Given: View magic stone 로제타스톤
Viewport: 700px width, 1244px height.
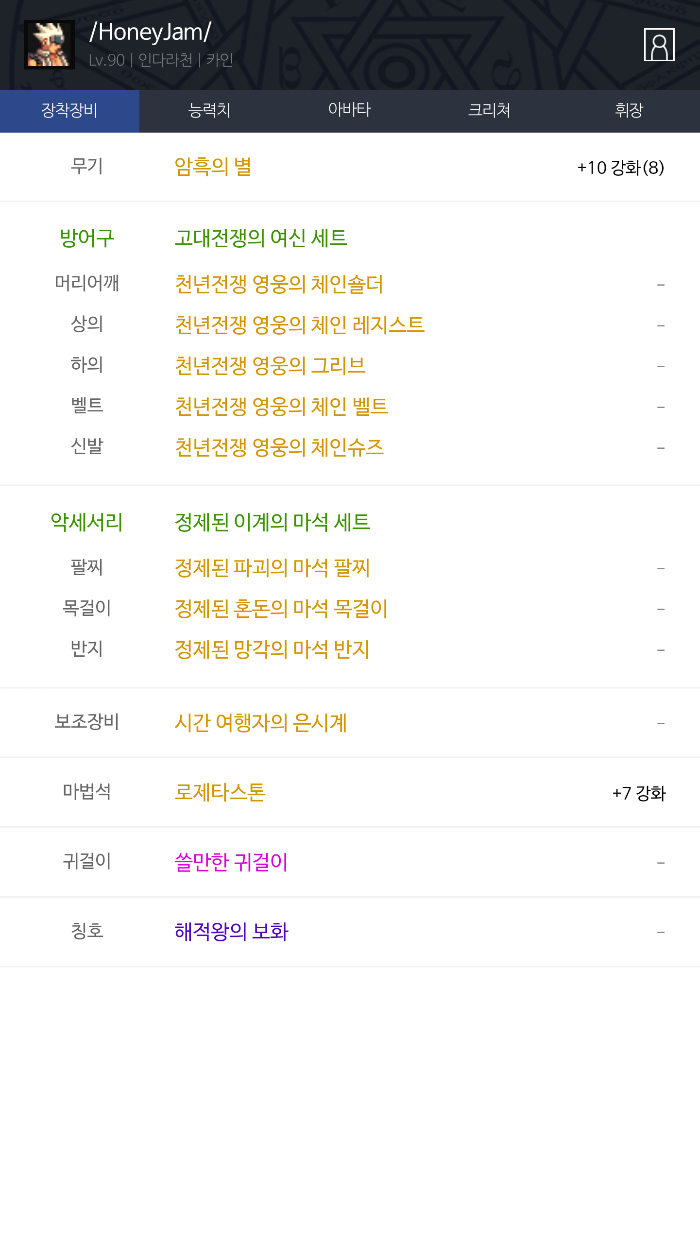Looking at the screenshot, I should pyautogui.click(x=220, y=792).
